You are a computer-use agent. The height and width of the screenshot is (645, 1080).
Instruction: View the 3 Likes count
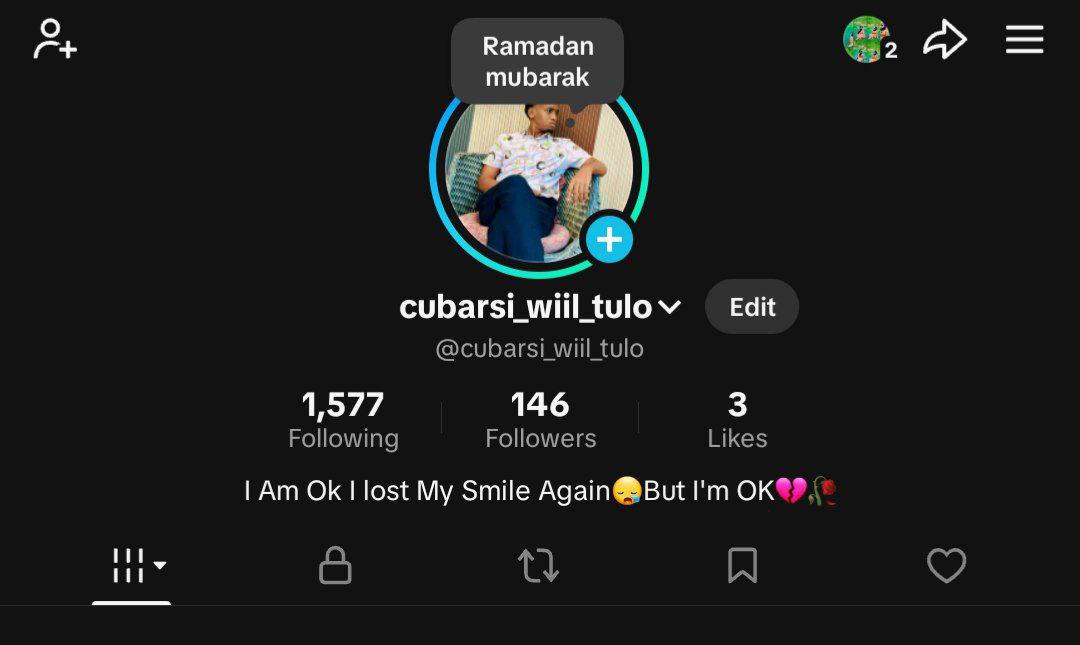click(737, 420)
